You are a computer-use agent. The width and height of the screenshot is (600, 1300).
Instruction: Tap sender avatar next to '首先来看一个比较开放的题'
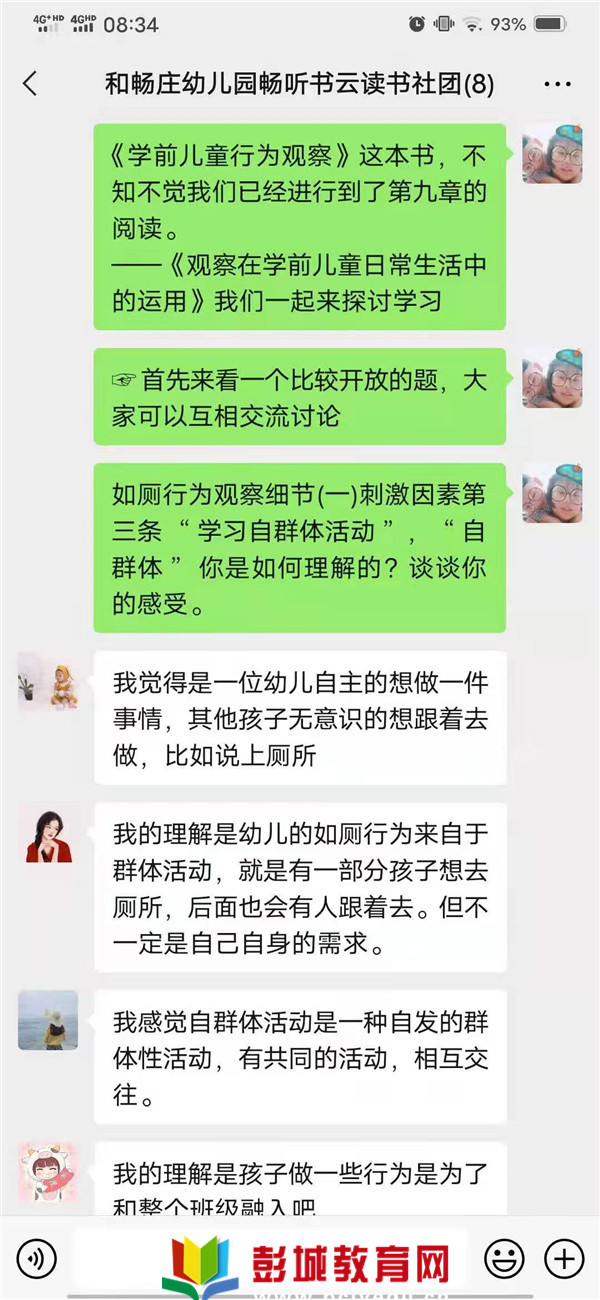pyautogui.click(x=552, y=378)
